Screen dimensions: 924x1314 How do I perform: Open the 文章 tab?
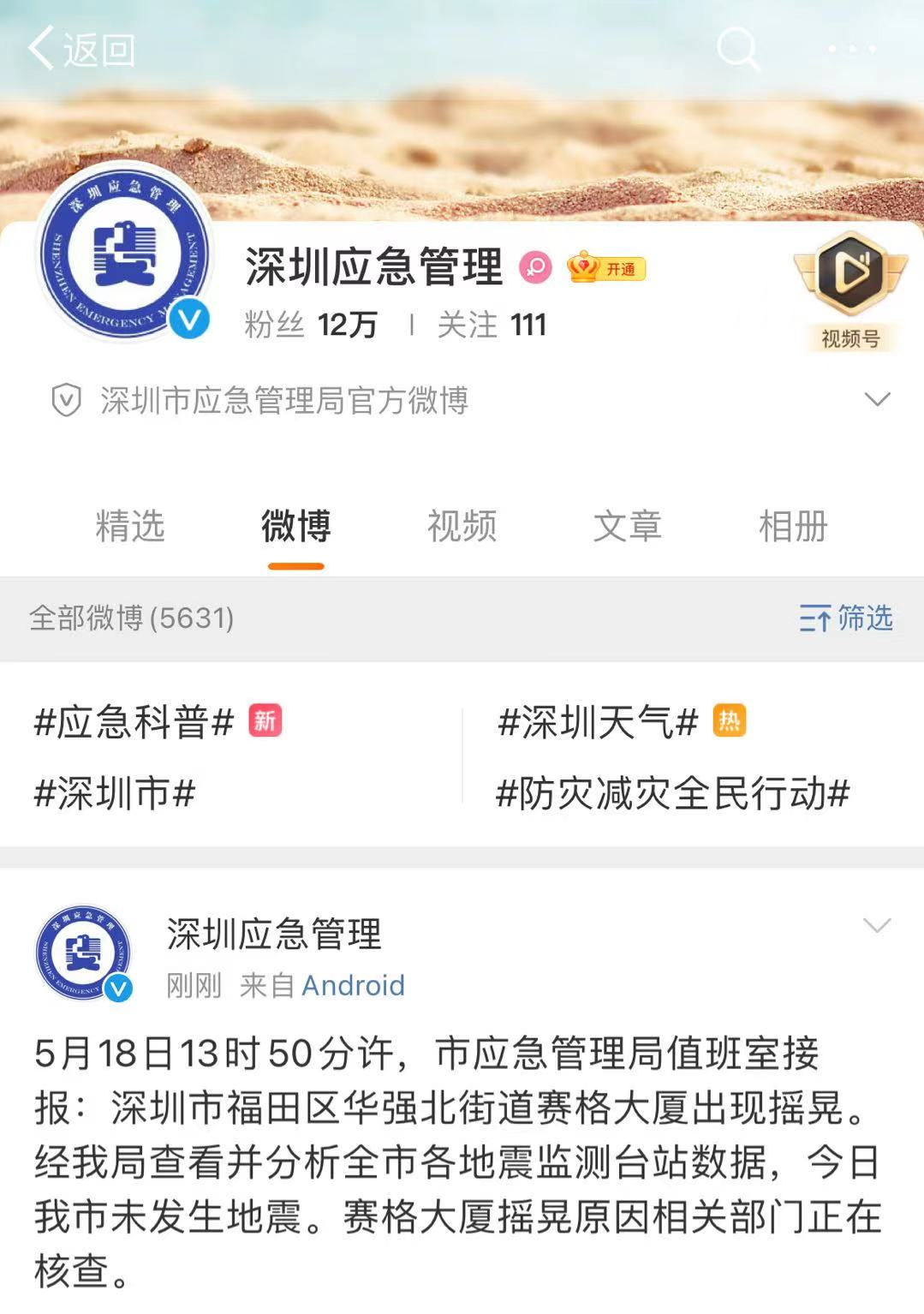pos(627,526)
